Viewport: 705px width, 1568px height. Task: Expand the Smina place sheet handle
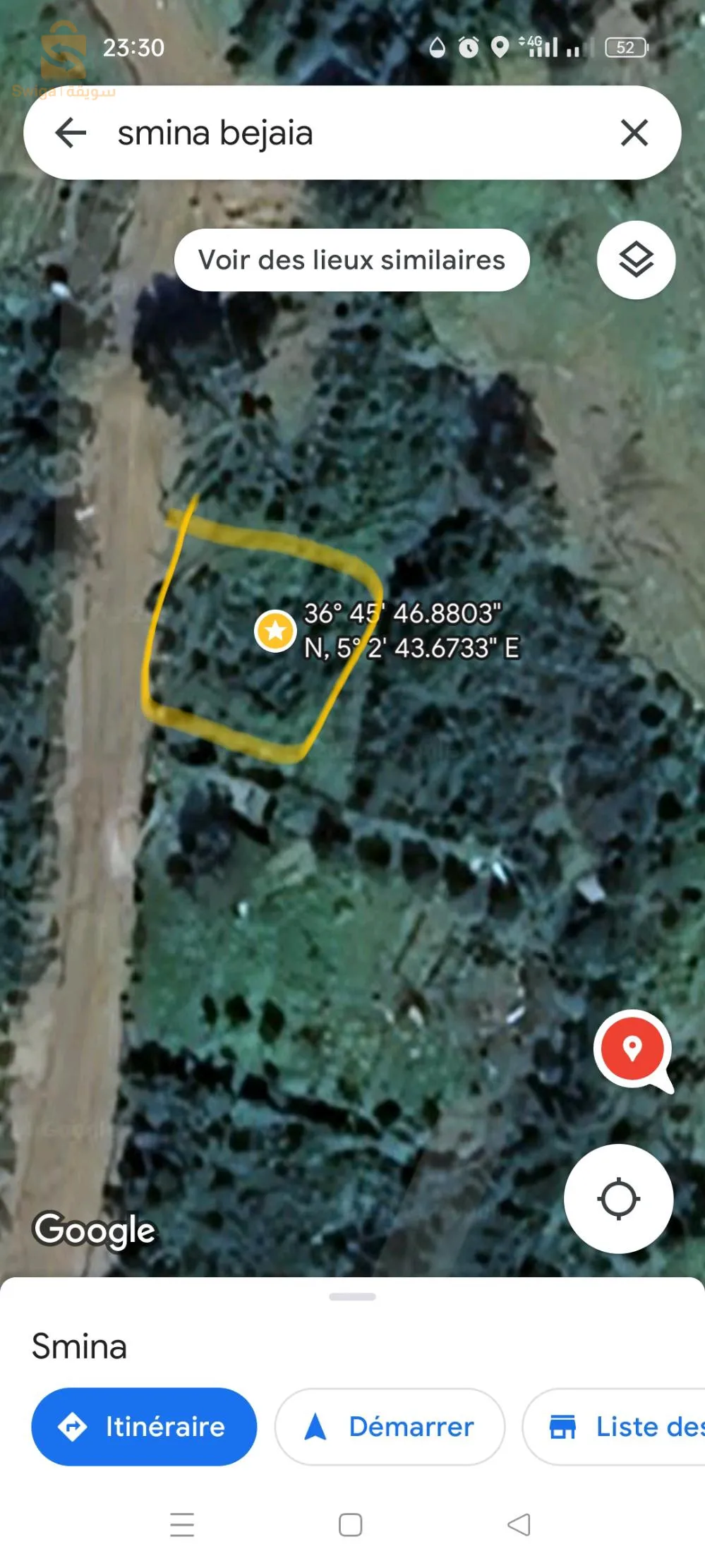pyautogui.click(x=352, y=1296)
